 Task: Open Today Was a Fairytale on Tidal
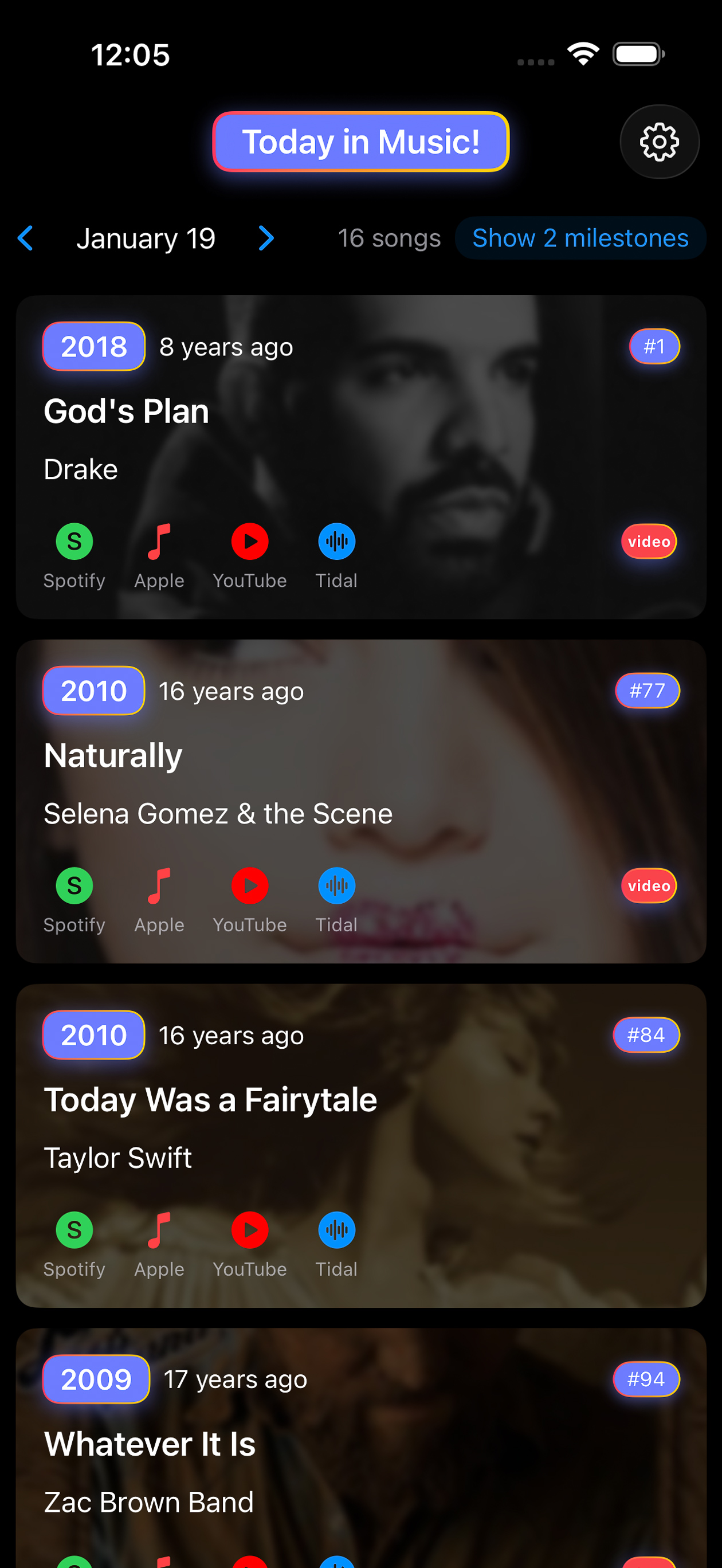pyautogui.click(x=336, y=1230)
